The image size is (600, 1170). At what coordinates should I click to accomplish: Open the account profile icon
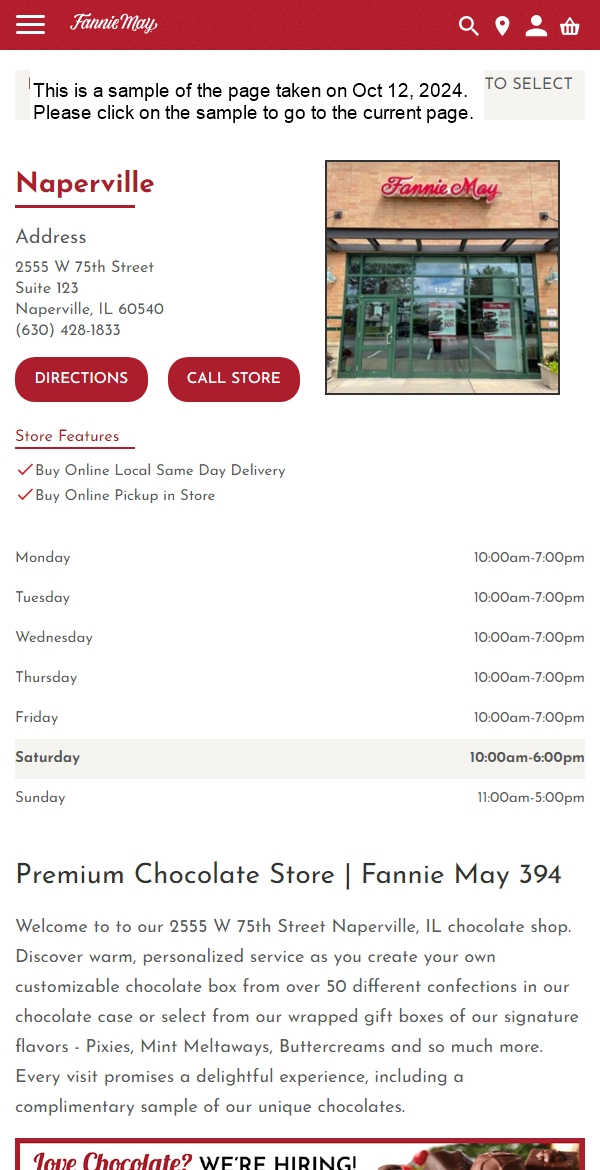point(536,26)
